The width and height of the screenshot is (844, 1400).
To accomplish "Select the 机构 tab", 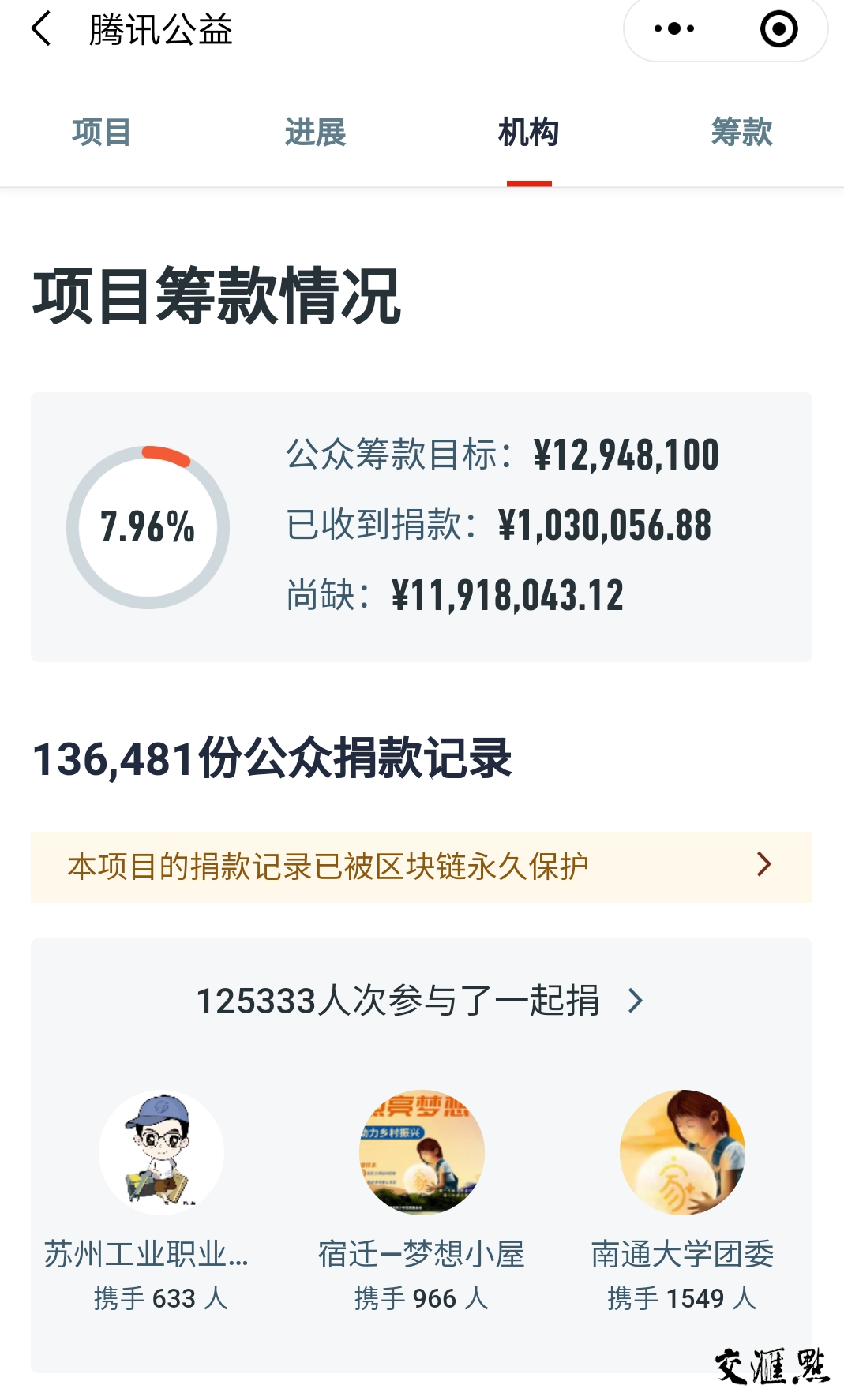I will (528, 132).
